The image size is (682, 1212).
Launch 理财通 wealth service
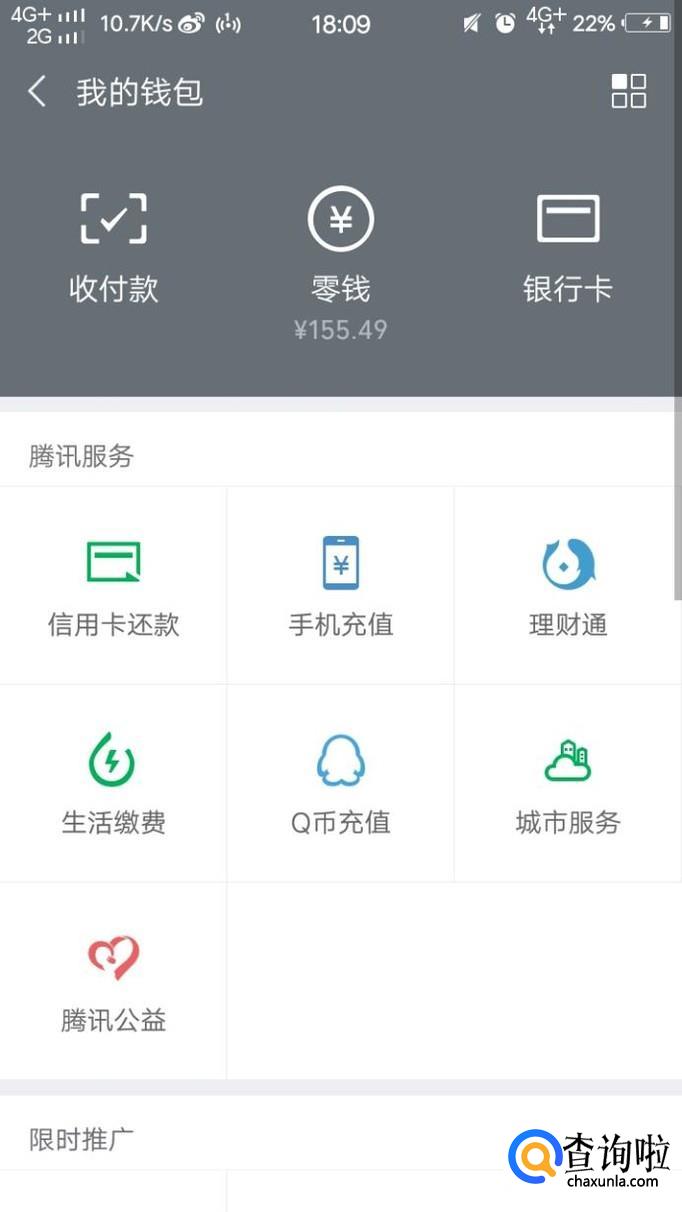click(x=567, y=586)
